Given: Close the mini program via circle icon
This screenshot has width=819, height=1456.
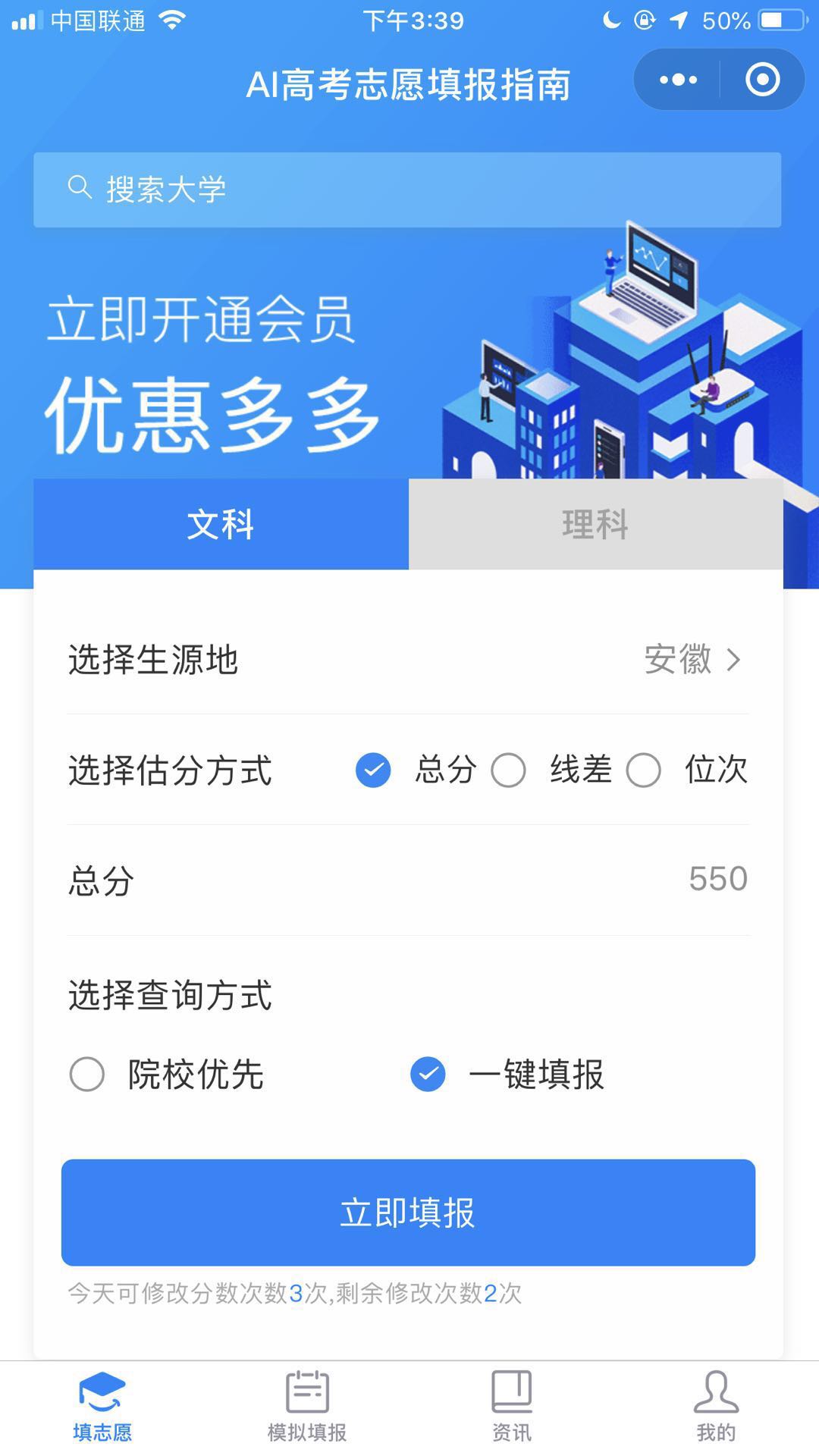Looking at the screenshot, I should pyautogui.click(x=762, y=80).
